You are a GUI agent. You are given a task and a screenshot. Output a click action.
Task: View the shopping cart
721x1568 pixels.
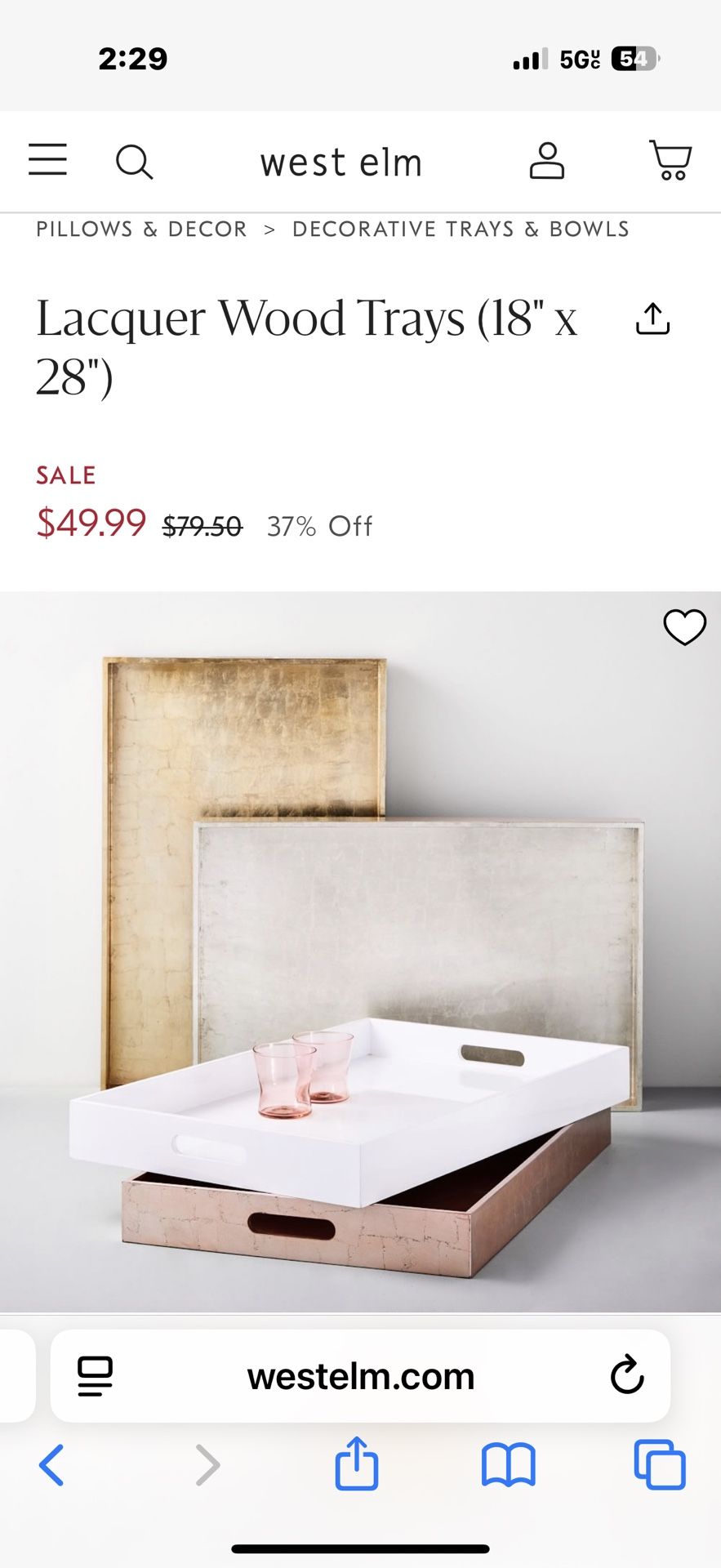click(x=670, y=160)
